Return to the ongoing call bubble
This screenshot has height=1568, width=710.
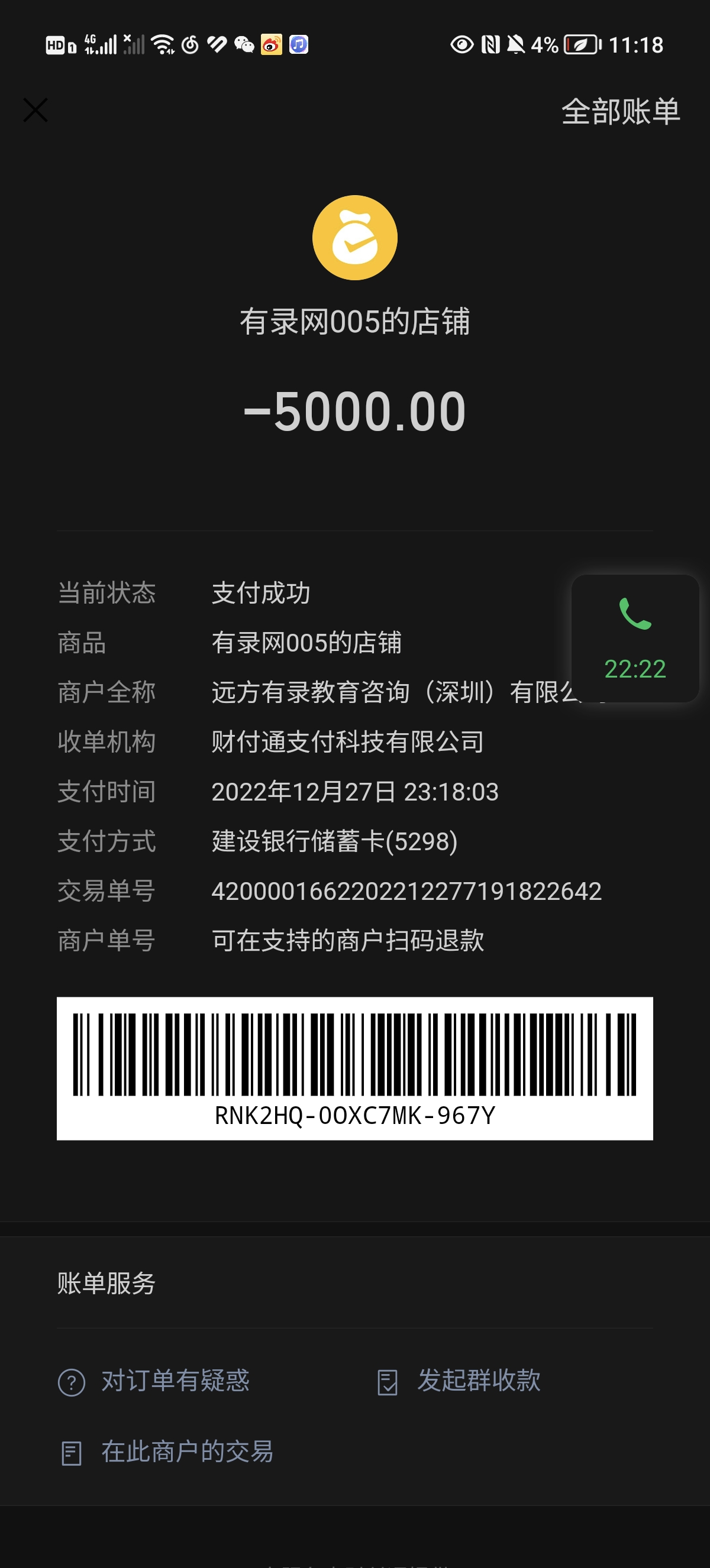click(x=634, y=638)
